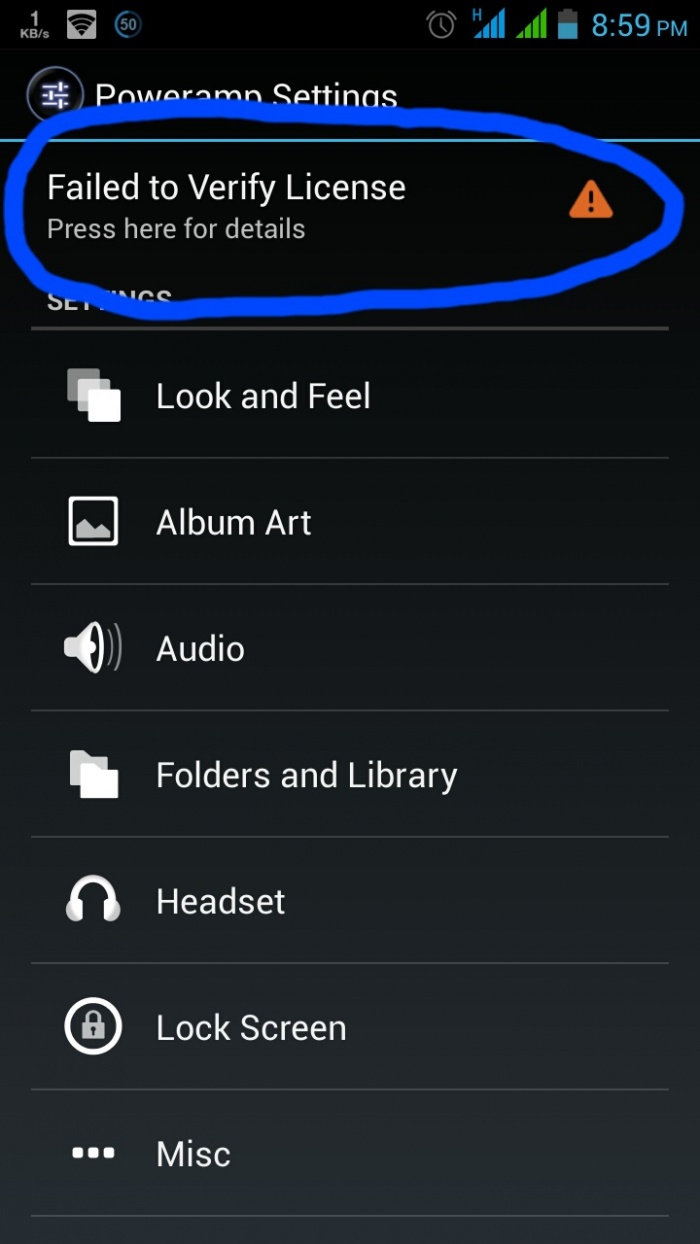Open Headset settings

[x=220, y=902]
